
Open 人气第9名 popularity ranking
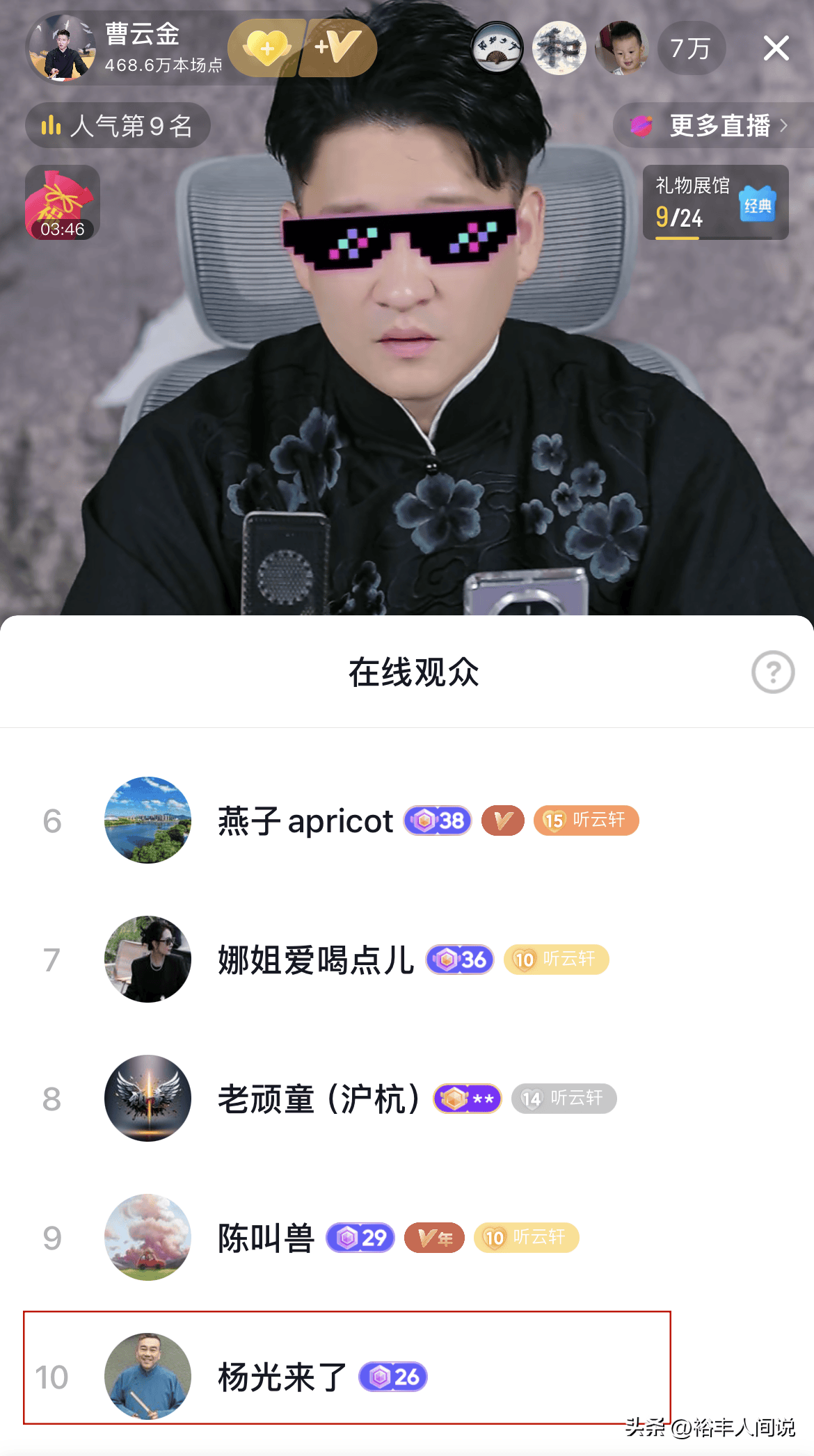(118, 125)
